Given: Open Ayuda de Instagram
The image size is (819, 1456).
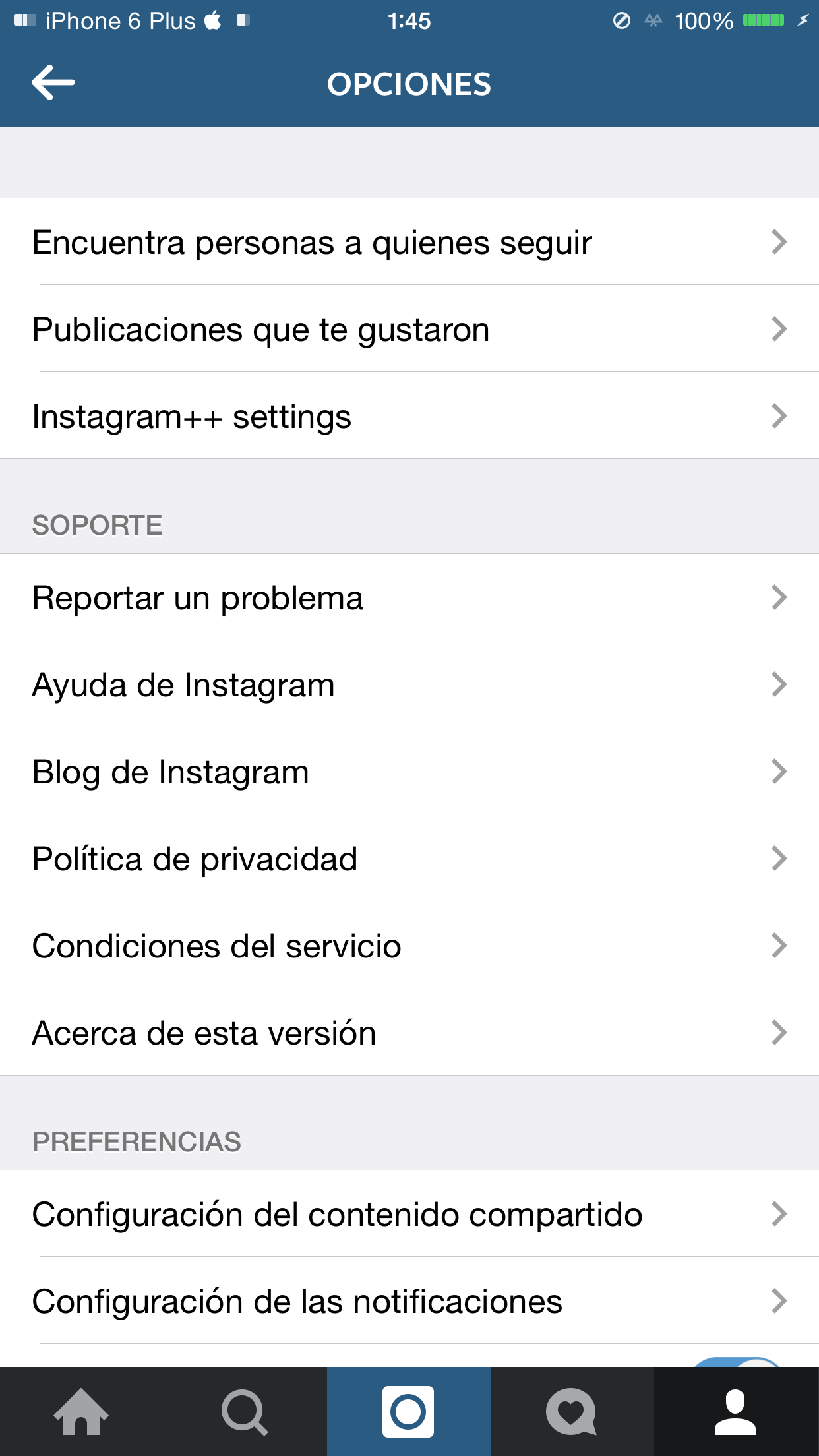Looking at the screenshot, I should coord(409,684).
